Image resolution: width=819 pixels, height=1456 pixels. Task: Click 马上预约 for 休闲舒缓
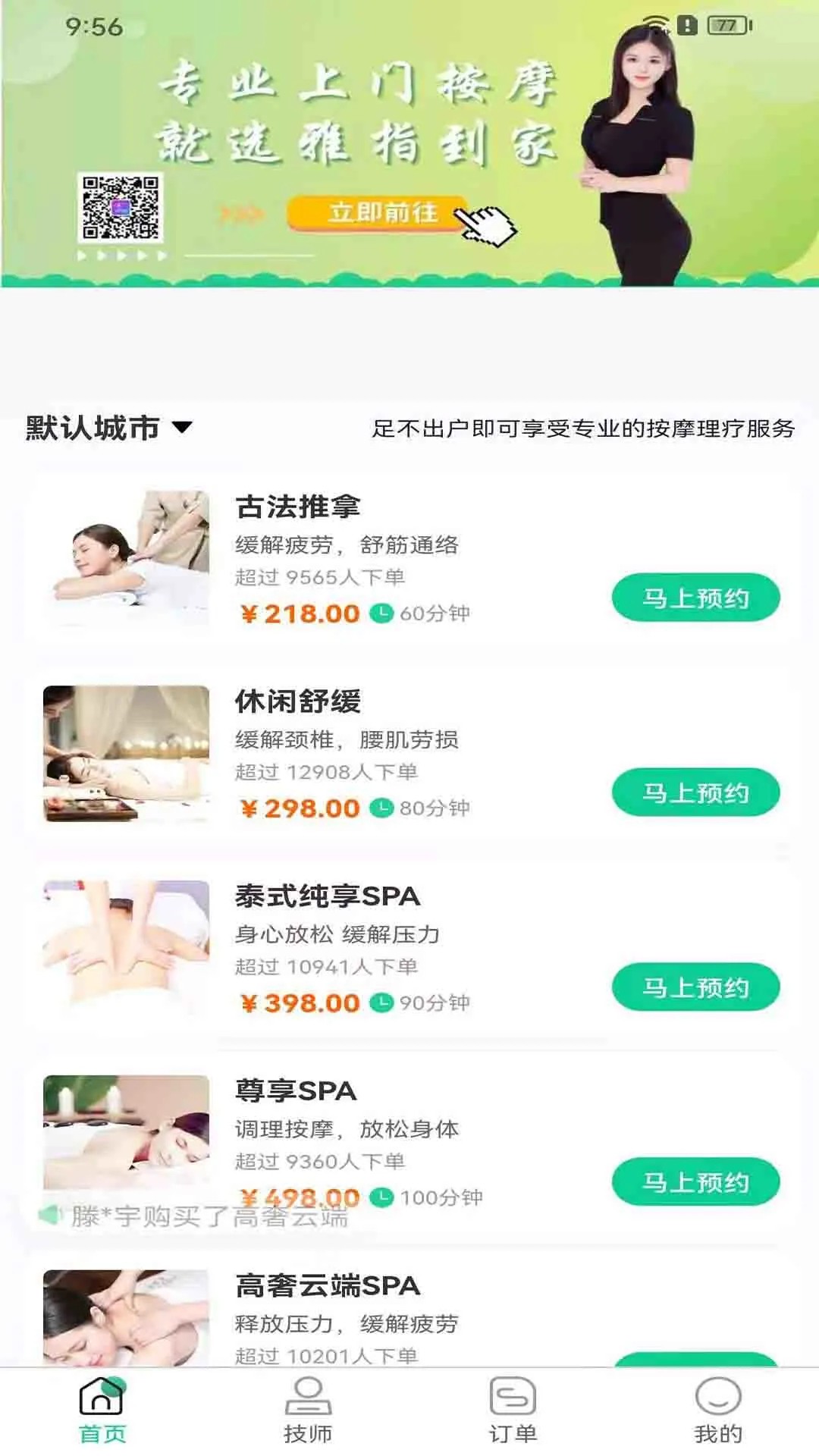(695, 792)
